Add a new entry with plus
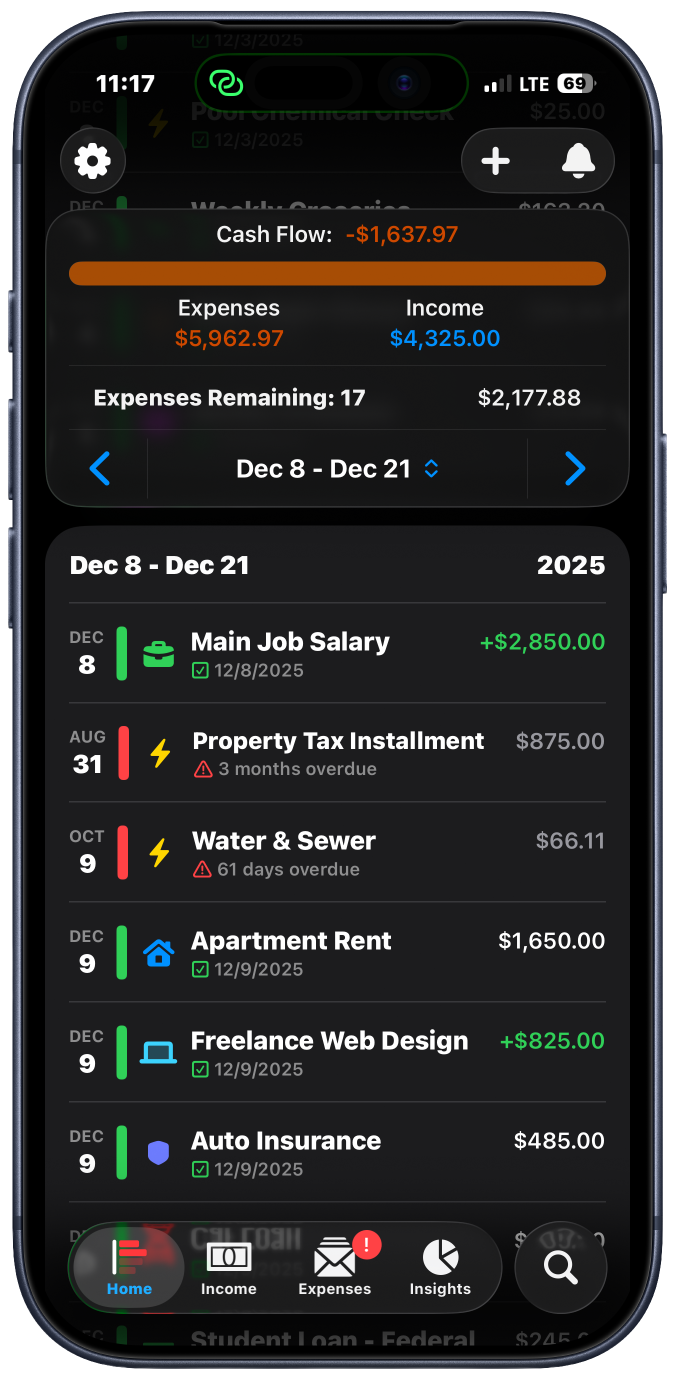 (x=496, y=161)
